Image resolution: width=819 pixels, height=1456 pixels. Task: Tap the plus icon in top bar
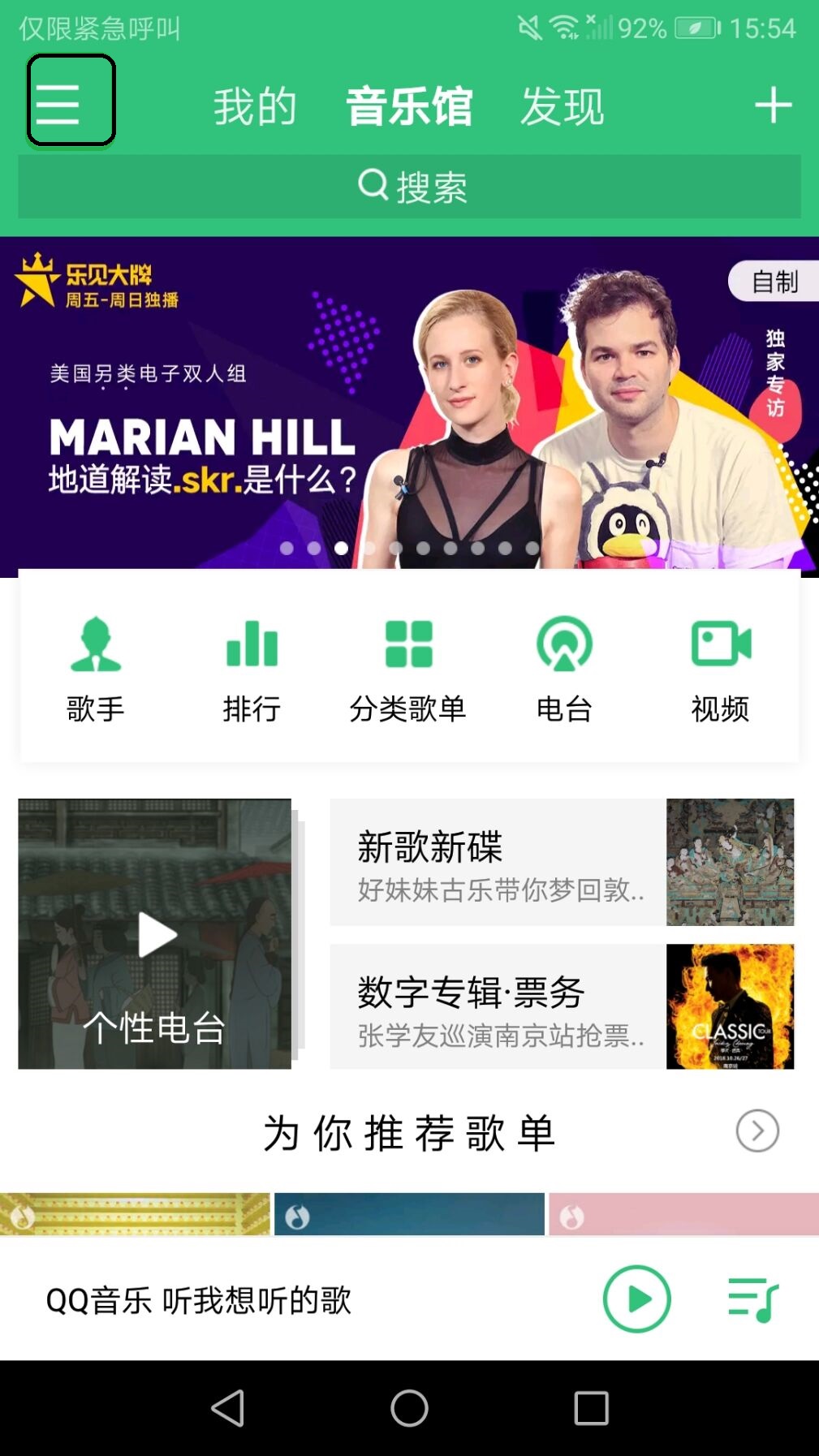pos(774,104)
